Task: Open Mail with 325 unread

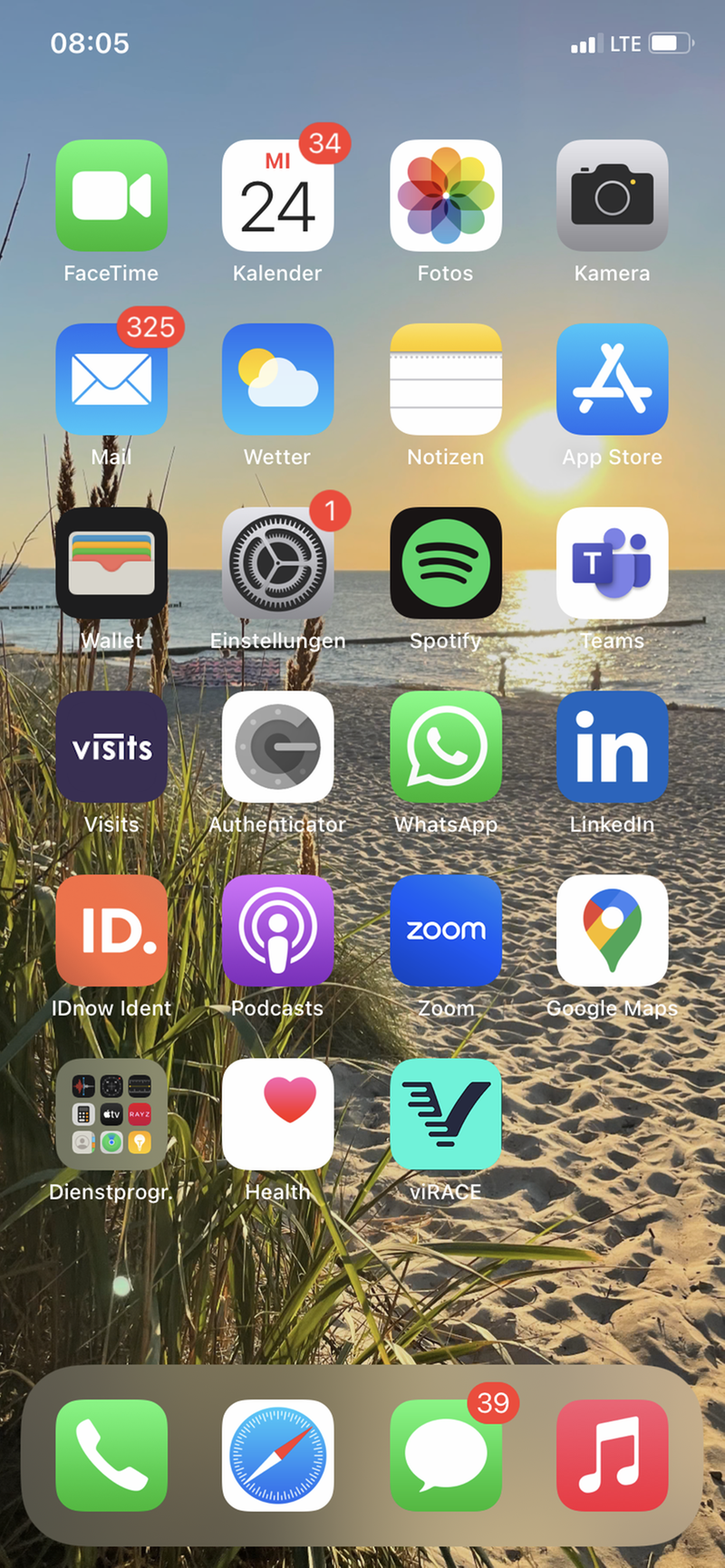Action: click(111, 380)
